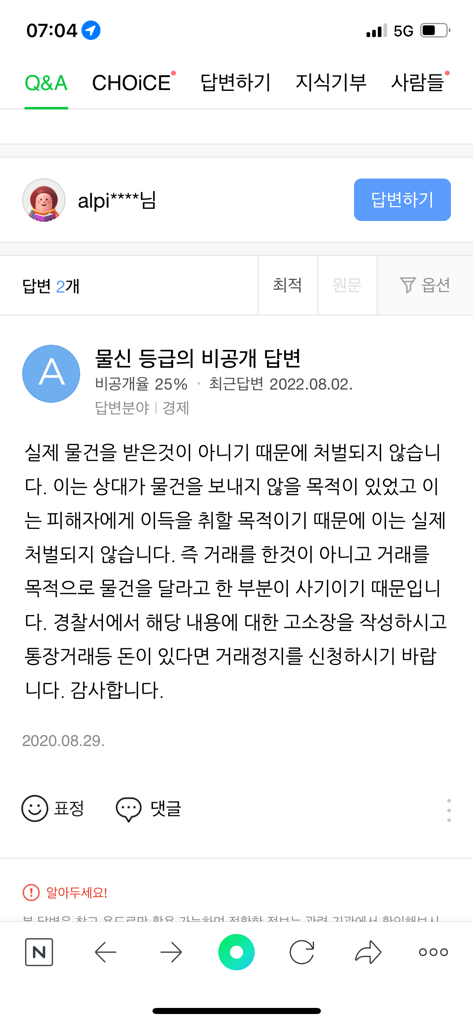Open the 옵션 filter

click(425, 285)
